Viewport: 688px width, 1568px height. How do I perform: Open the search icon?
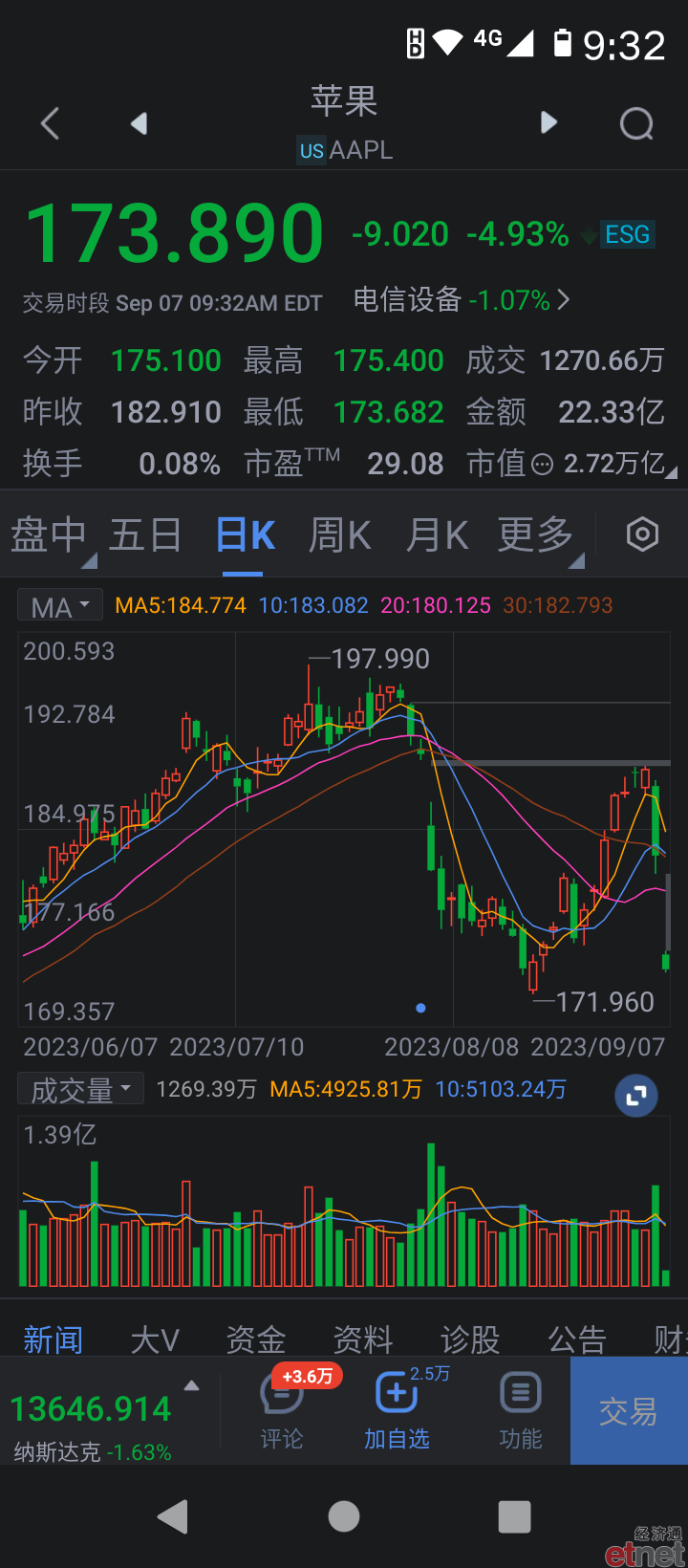click(x=636, y=123)
